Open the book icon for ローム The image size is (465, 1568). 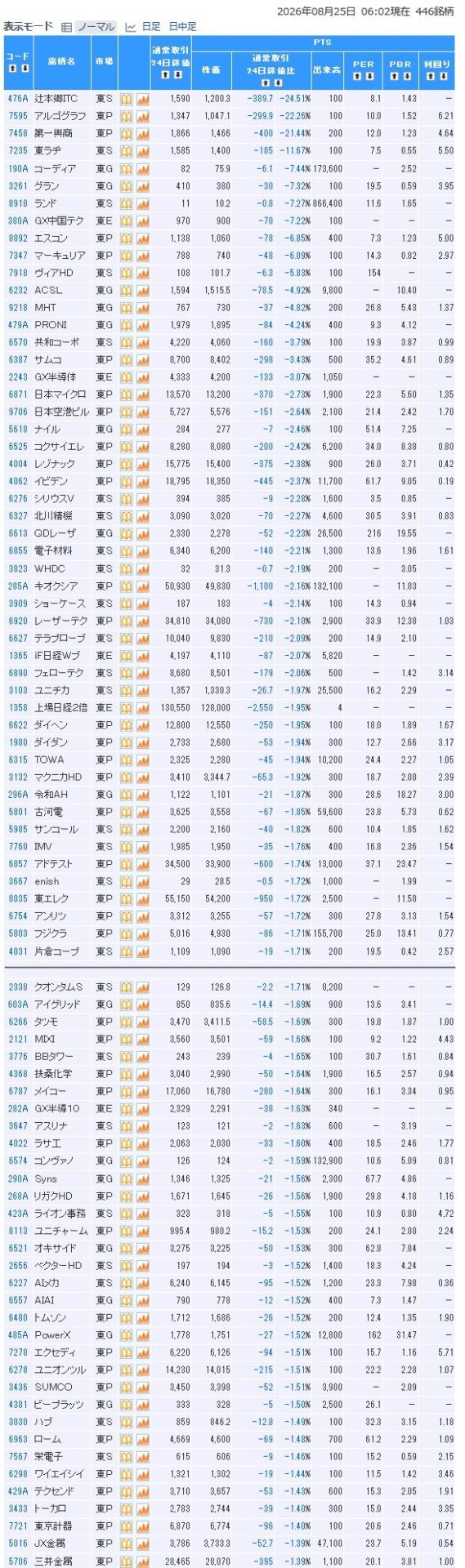(x=126, y=1439)
